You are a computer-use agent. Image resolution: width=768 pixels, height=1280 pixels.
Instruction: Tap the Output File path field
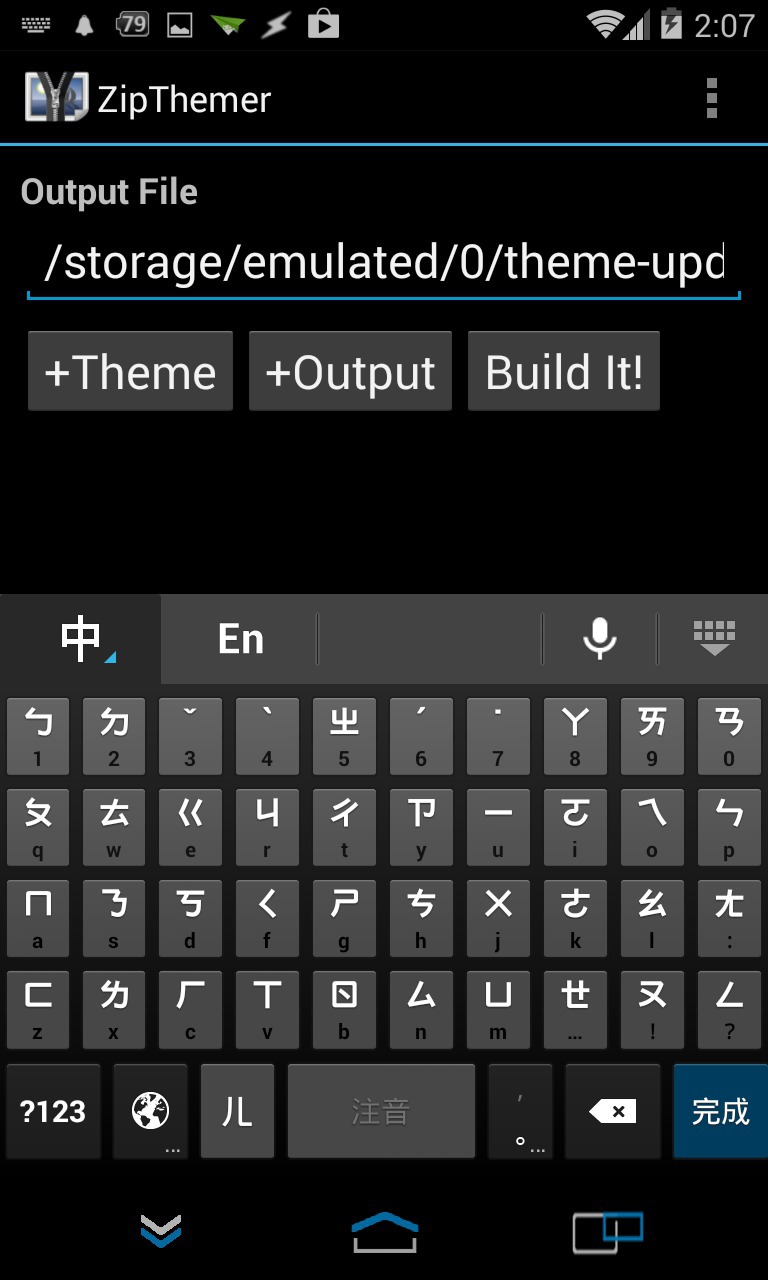pyautogui.click(x=383, y=264)
